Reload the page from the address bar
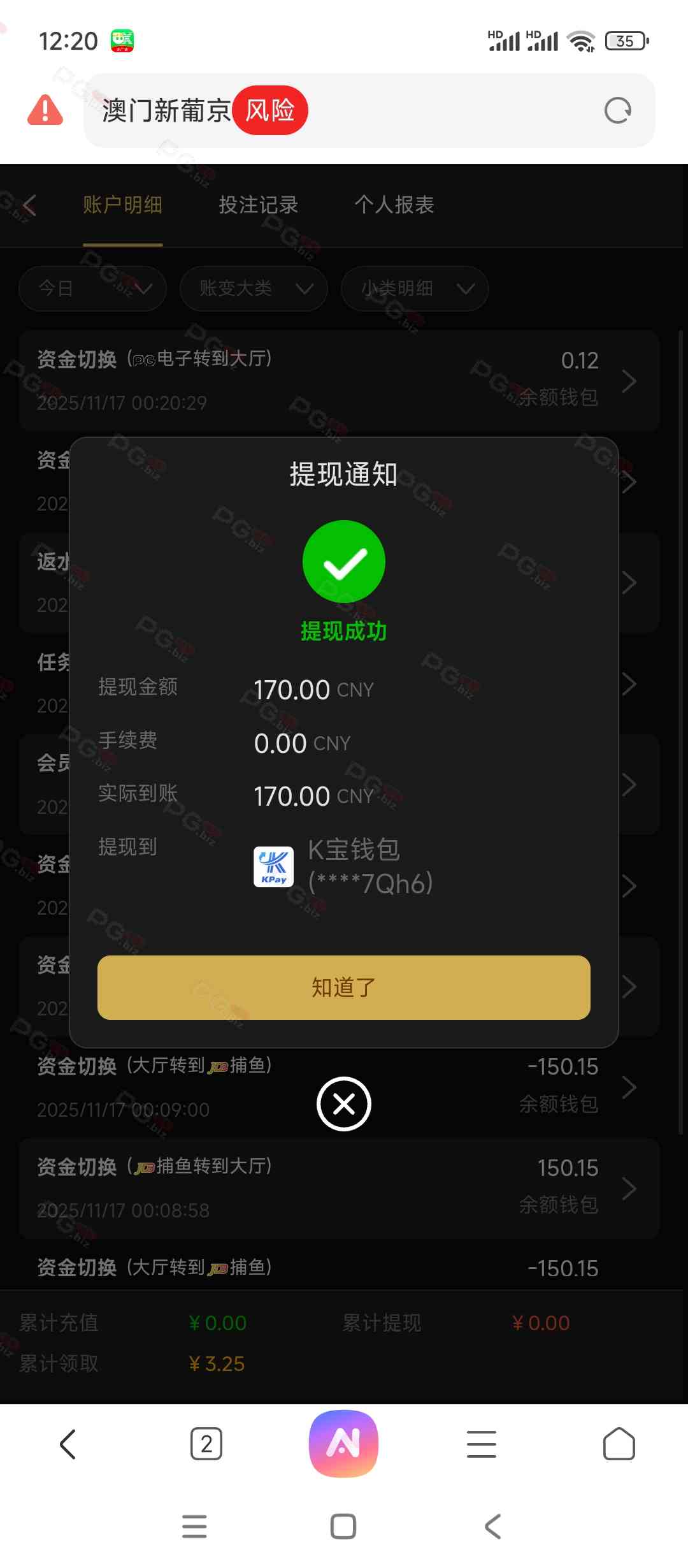688x1568 pixels. pos(617,111)
